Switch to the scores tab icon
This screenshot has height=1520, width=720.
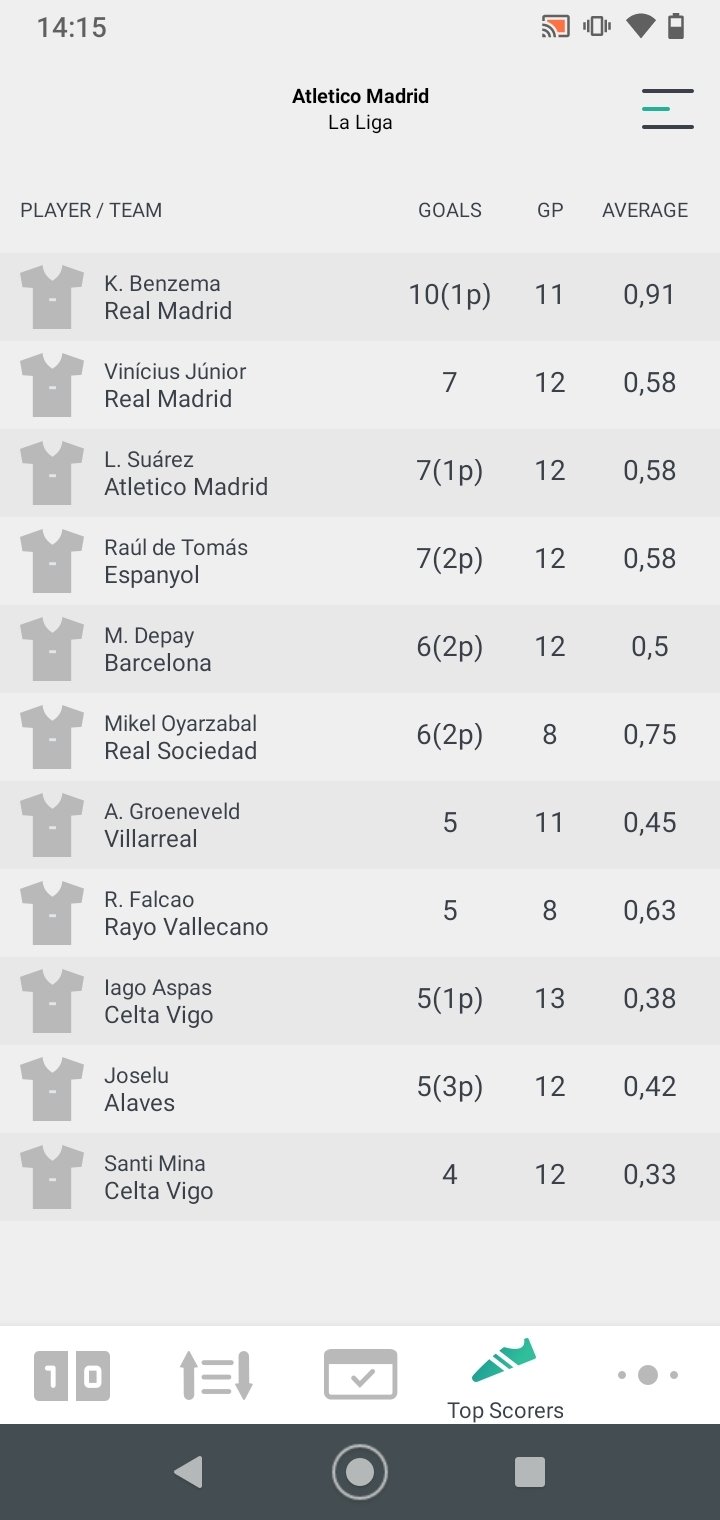click(72, 1375)
